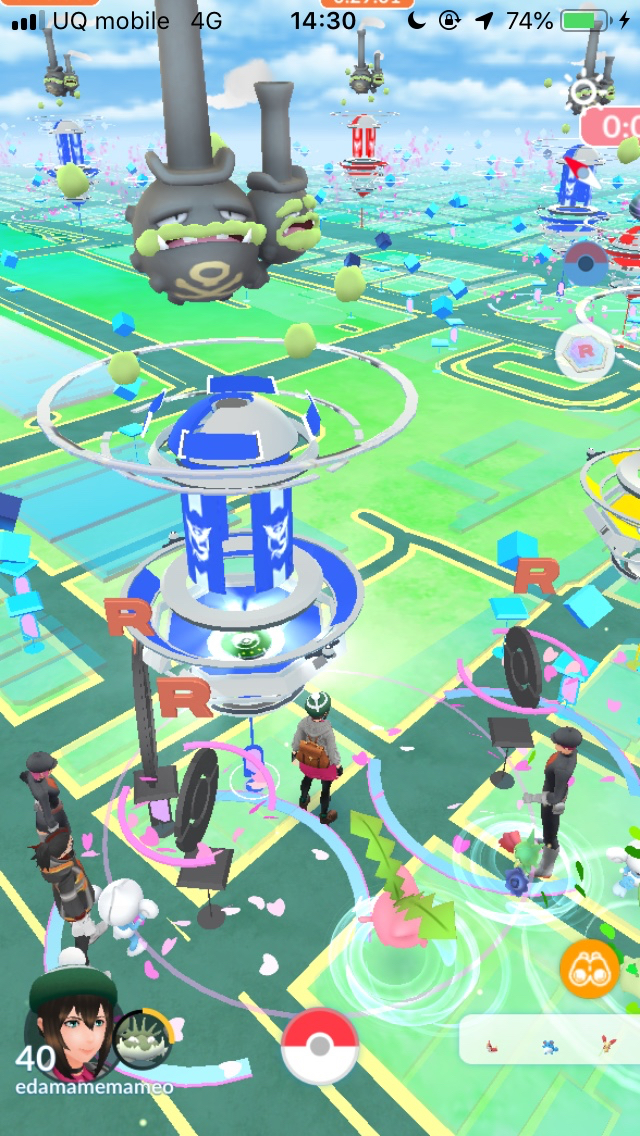640x1136 pixels.
Task: Open the red Valor gym in the distance
Action: [364, 145]
